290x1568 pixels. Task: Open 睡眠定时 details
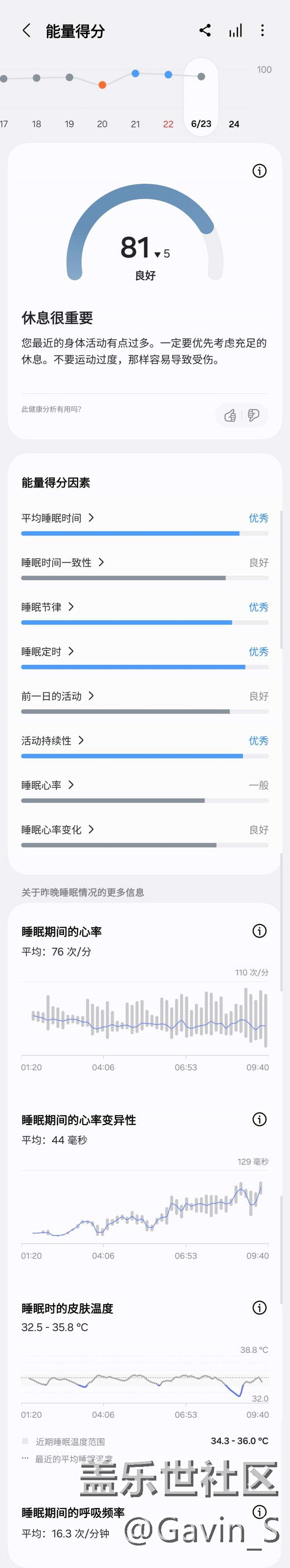click(47, 651)
